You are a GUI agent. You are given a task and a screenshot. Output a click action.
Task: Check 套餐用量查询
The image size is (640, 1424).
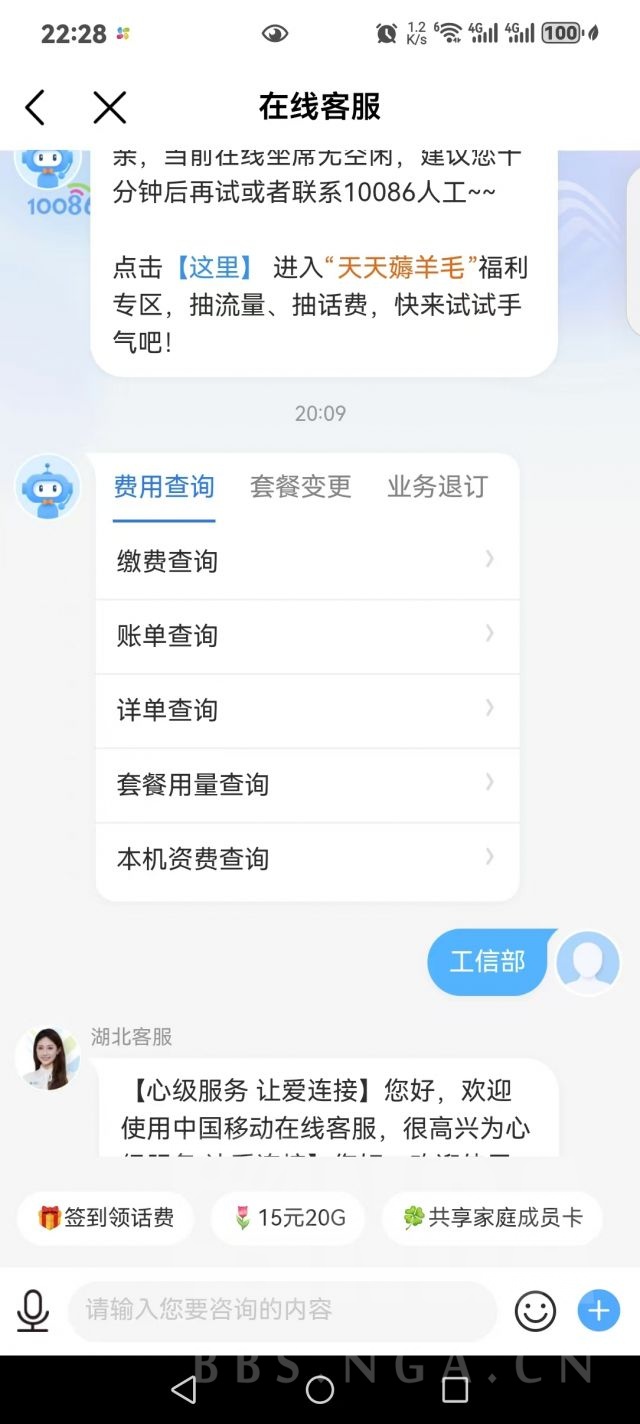(307, 784)
